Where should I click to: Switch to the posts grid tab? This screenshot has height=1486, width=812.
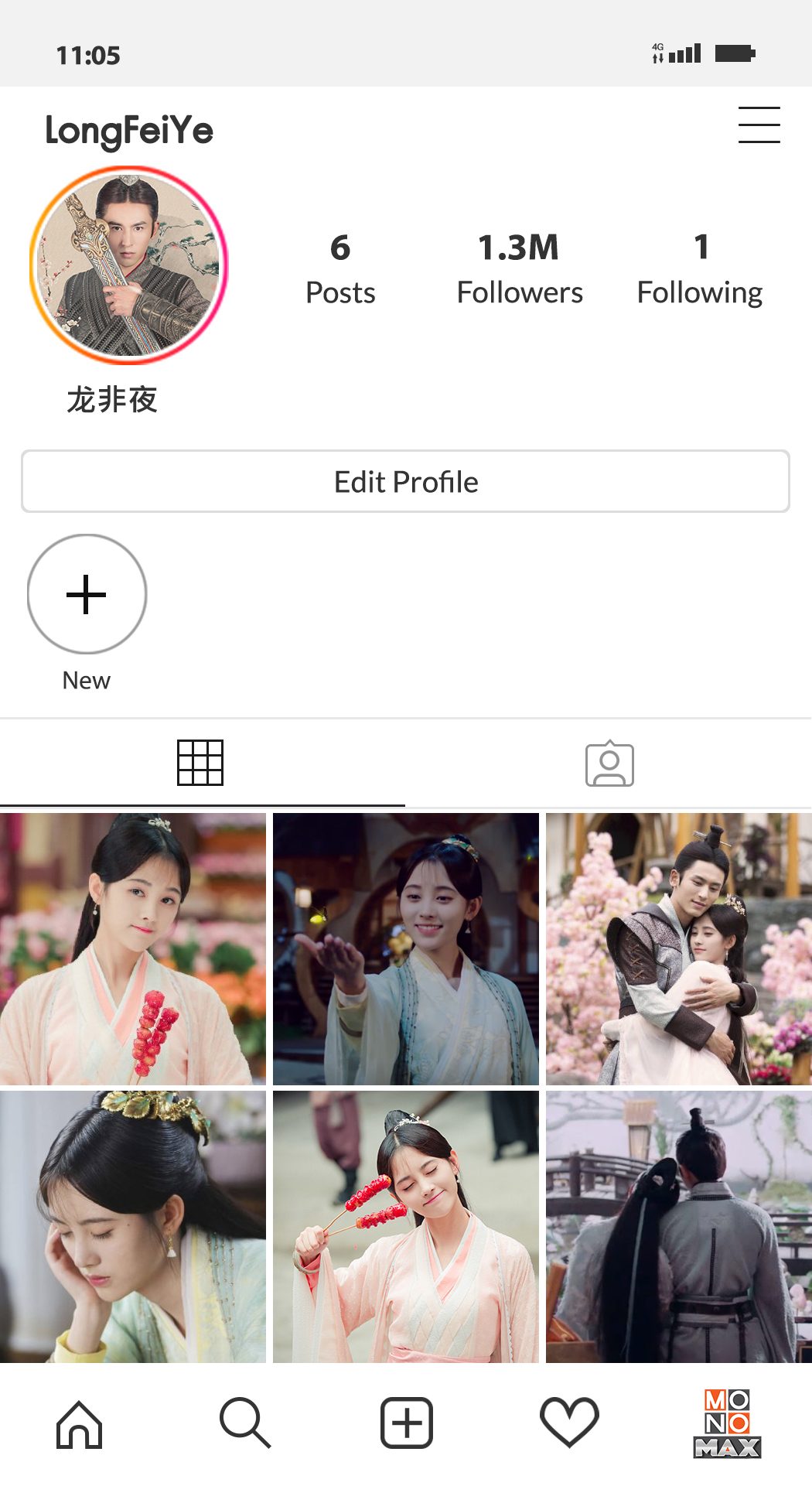tap(200, 763)
